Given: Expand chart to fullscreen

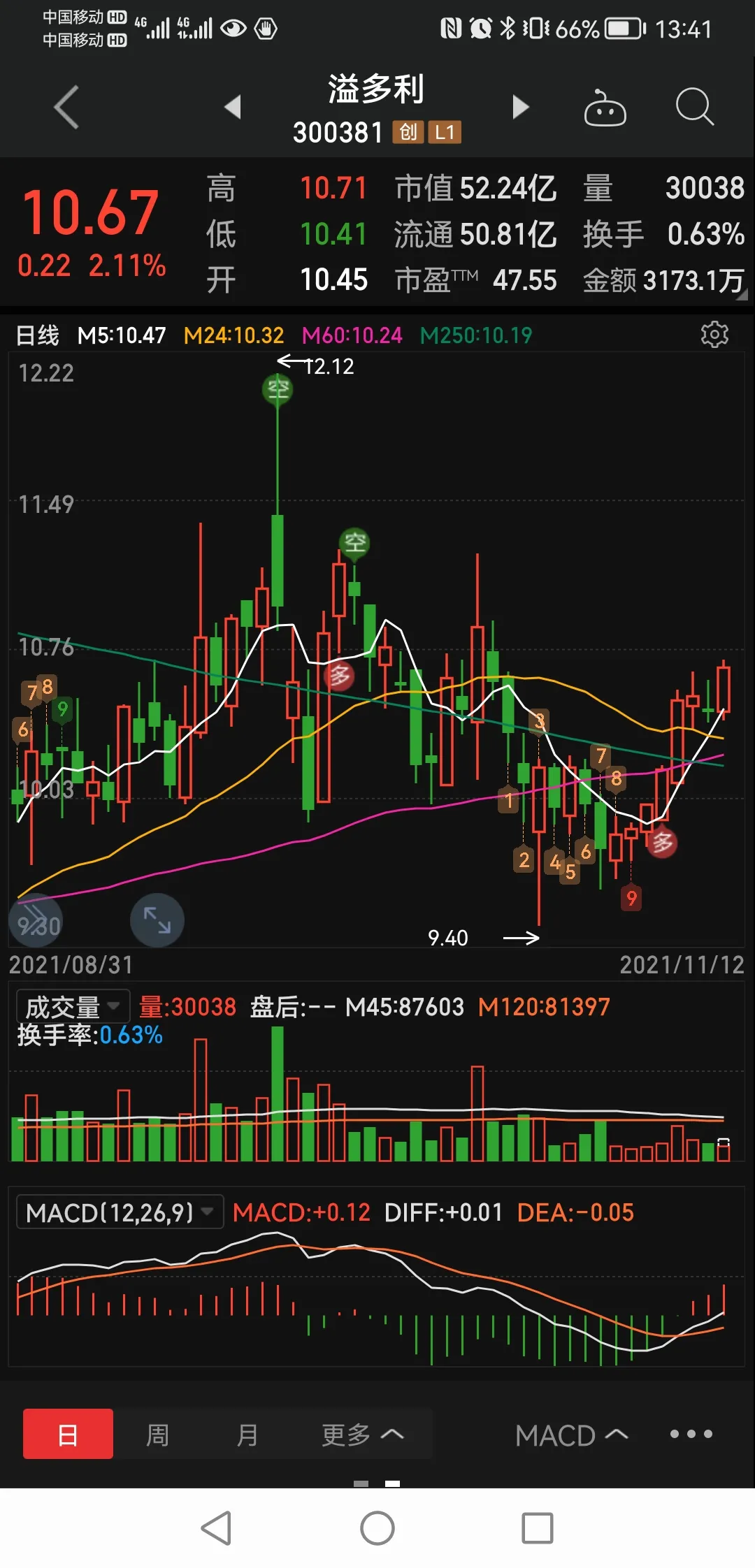Looking at the screenshot, I should click(x=157, y=920).
